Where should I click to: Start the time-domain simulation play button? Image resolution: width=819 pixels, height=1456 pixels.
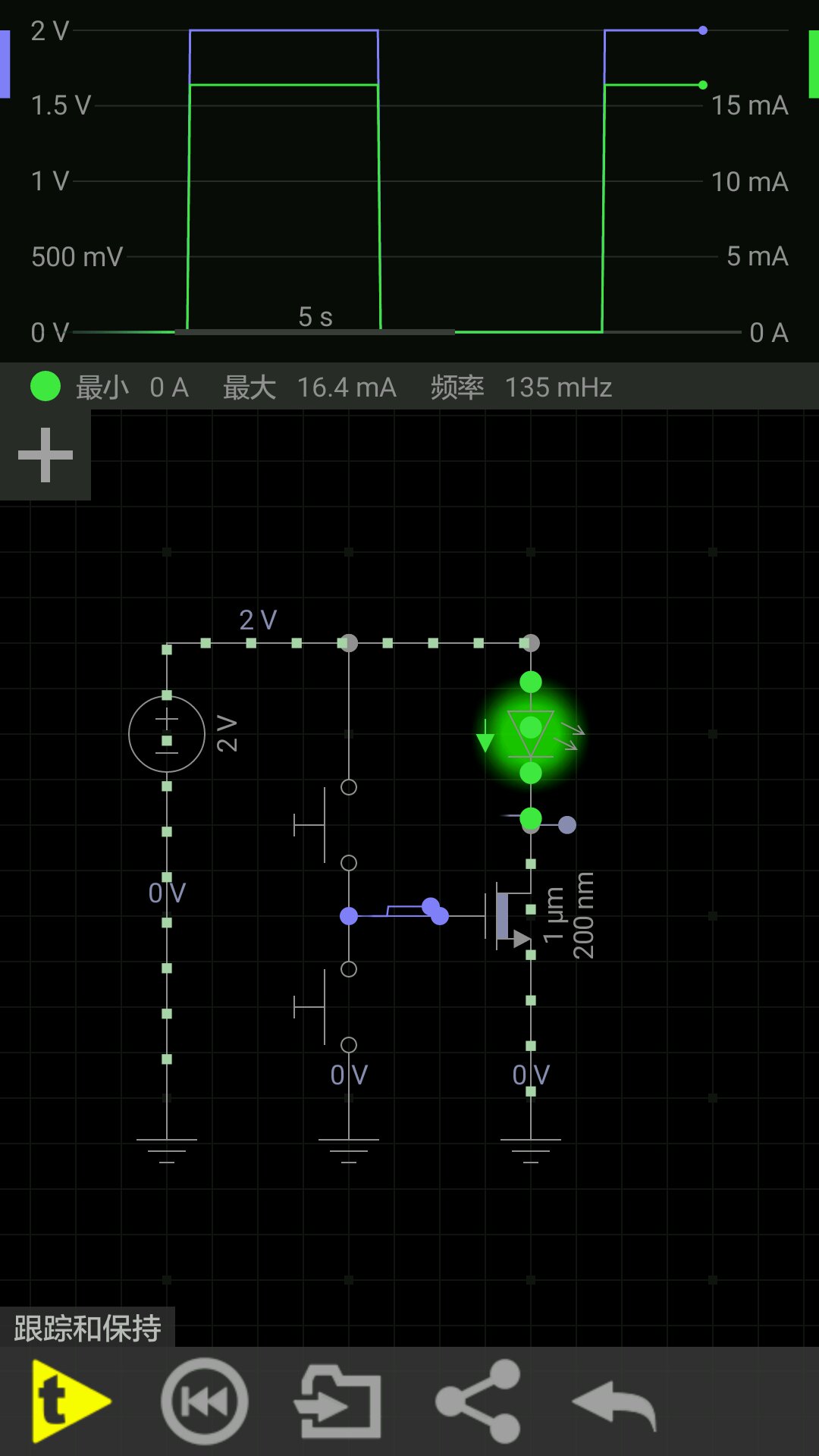point(71,1401)
